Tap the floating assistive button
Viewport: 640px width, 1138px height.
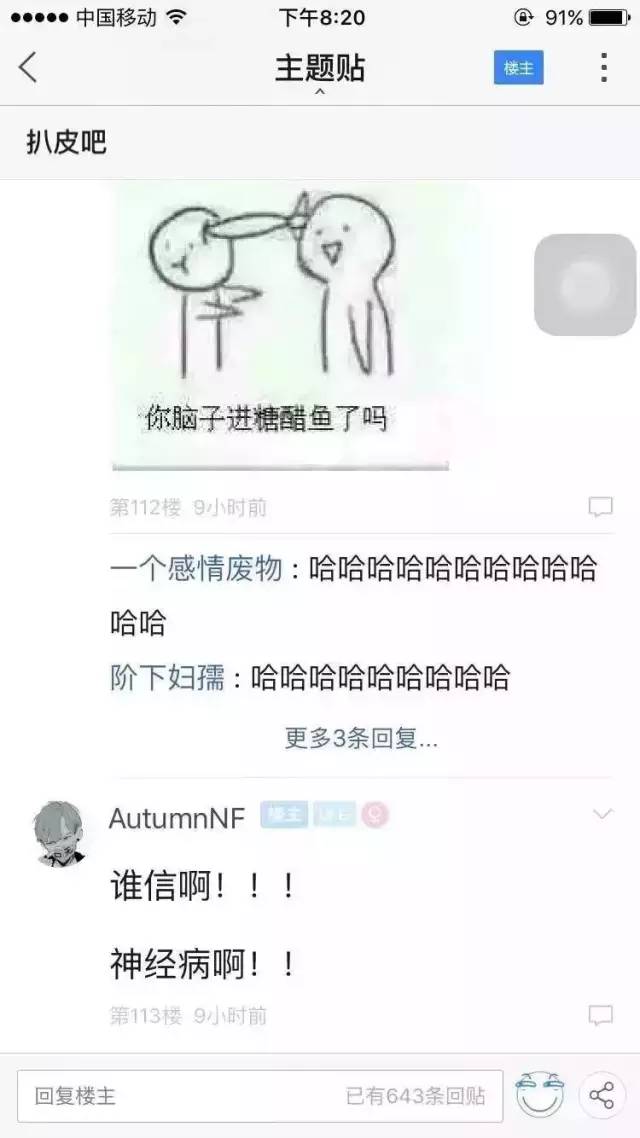(x=584, y=285)
